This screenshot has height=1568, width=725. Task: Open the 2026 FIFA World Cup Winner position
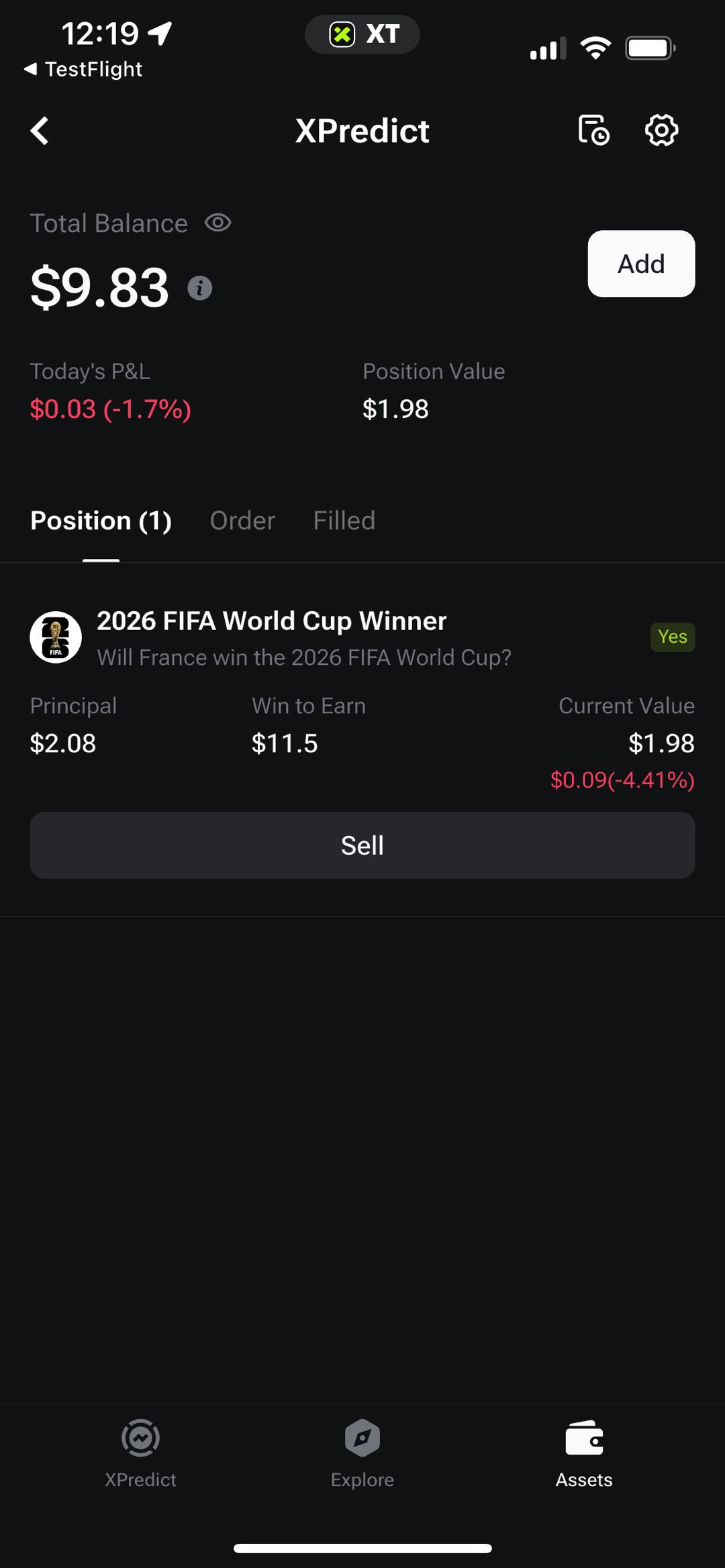272,621
